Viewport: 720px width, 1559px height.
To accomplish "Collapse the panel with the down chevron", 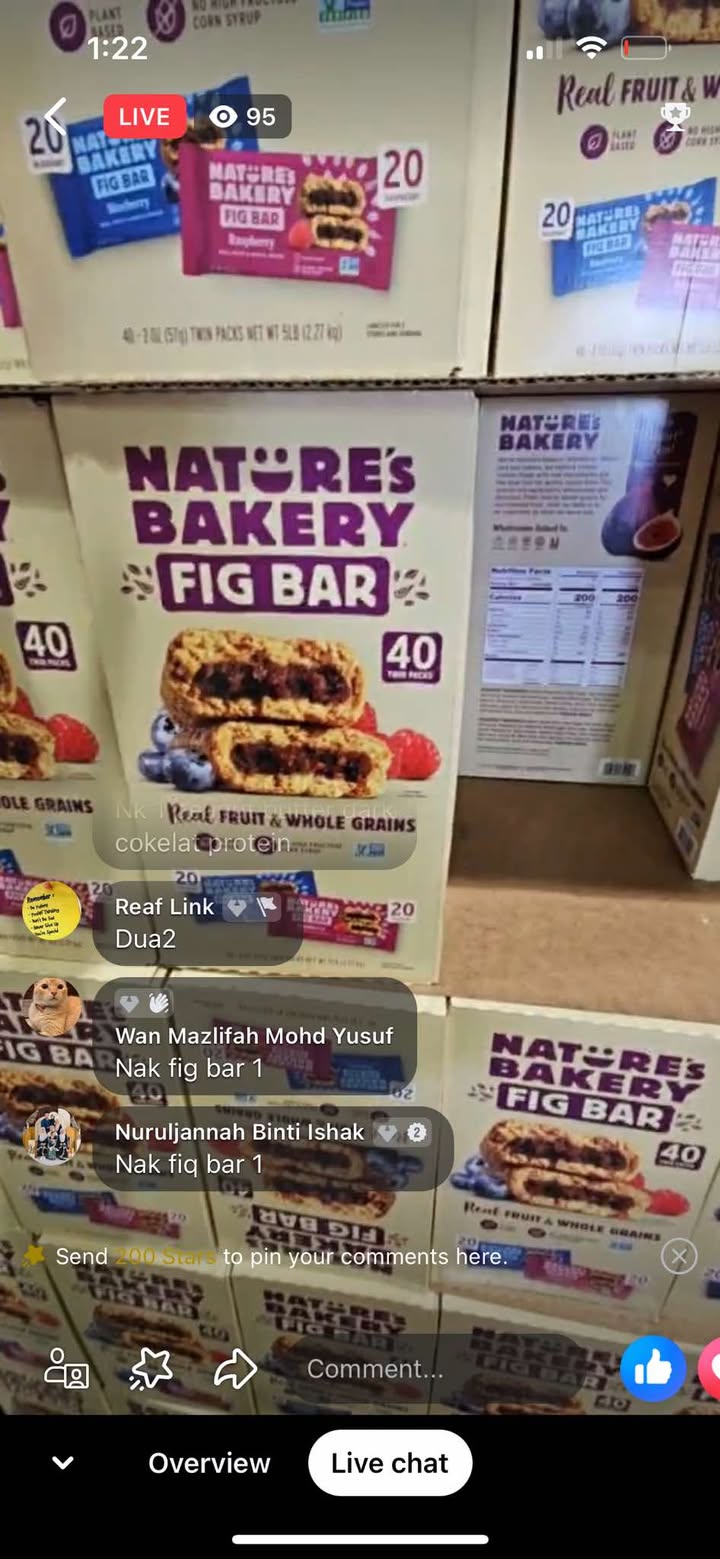I will tap(62, 1463).
